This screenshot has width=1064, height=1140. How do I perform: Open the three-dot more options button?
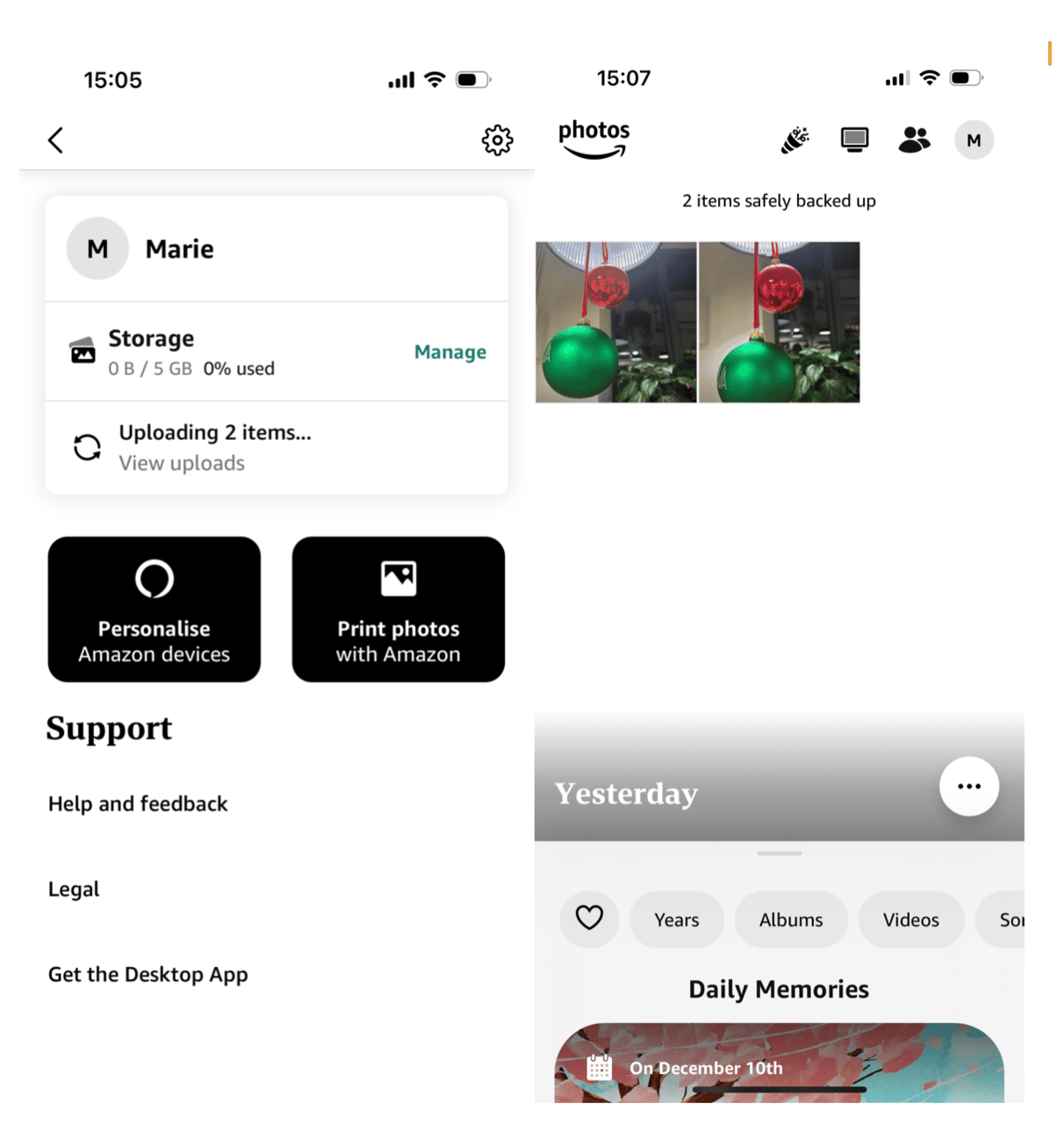click(968, 786)
